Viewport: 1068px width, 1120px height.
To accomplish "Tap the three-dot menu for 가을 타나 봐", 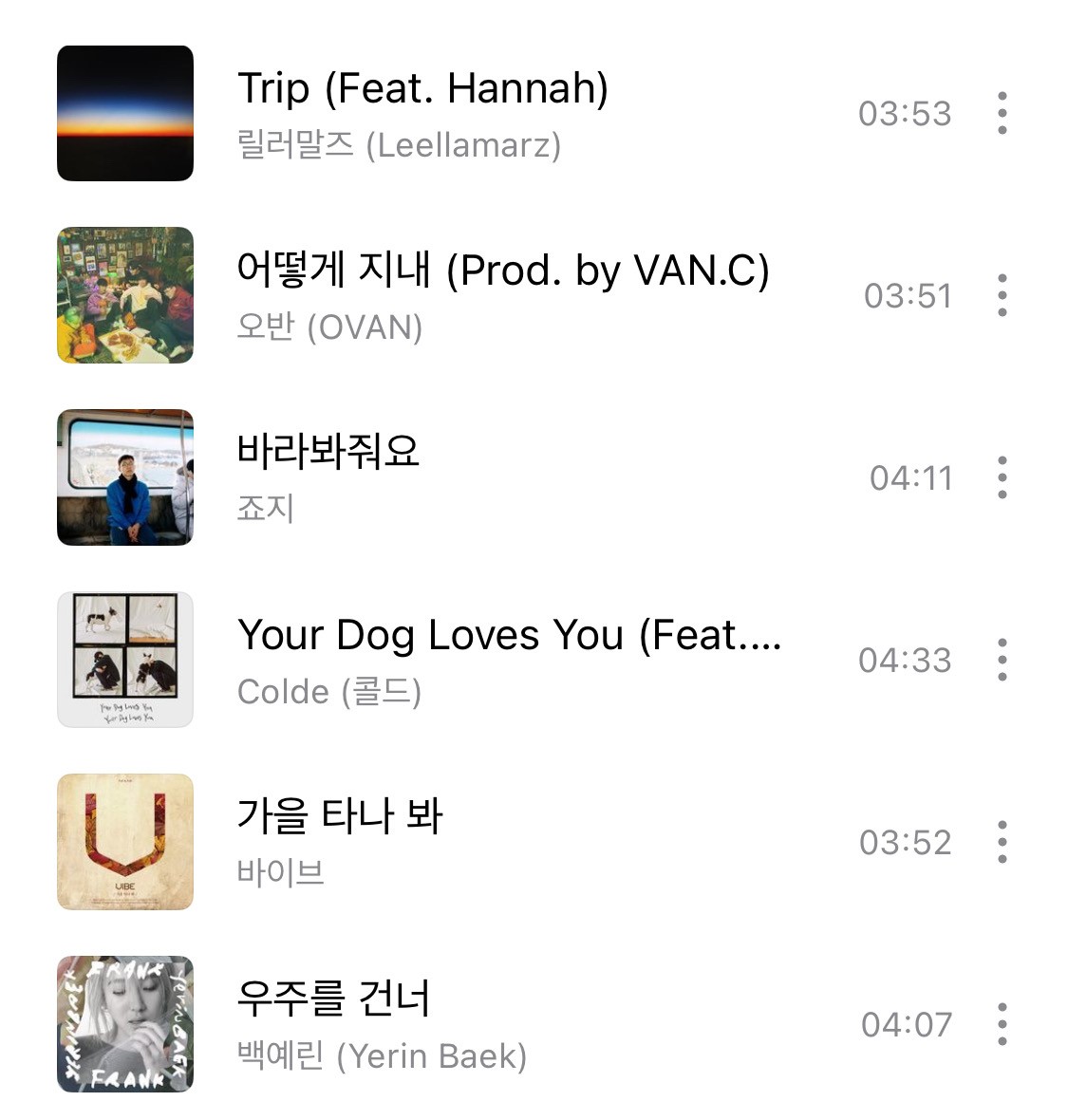I will tap(1002, 842).
